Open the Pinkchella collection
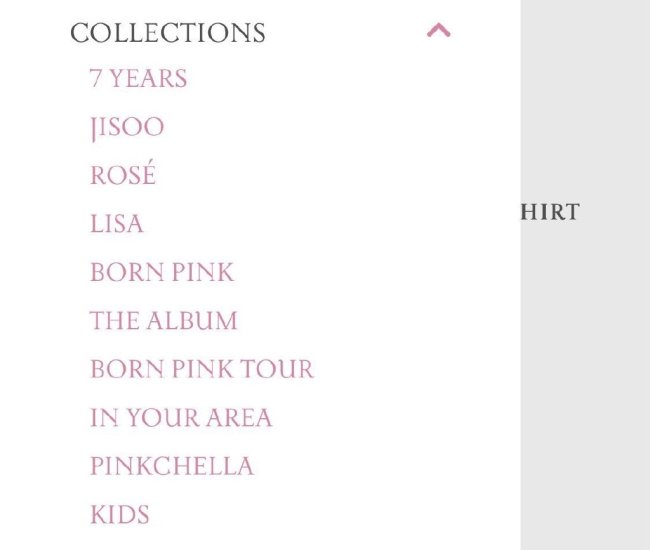The width and height of the screenshot is (650, 550). coord(172,466)
